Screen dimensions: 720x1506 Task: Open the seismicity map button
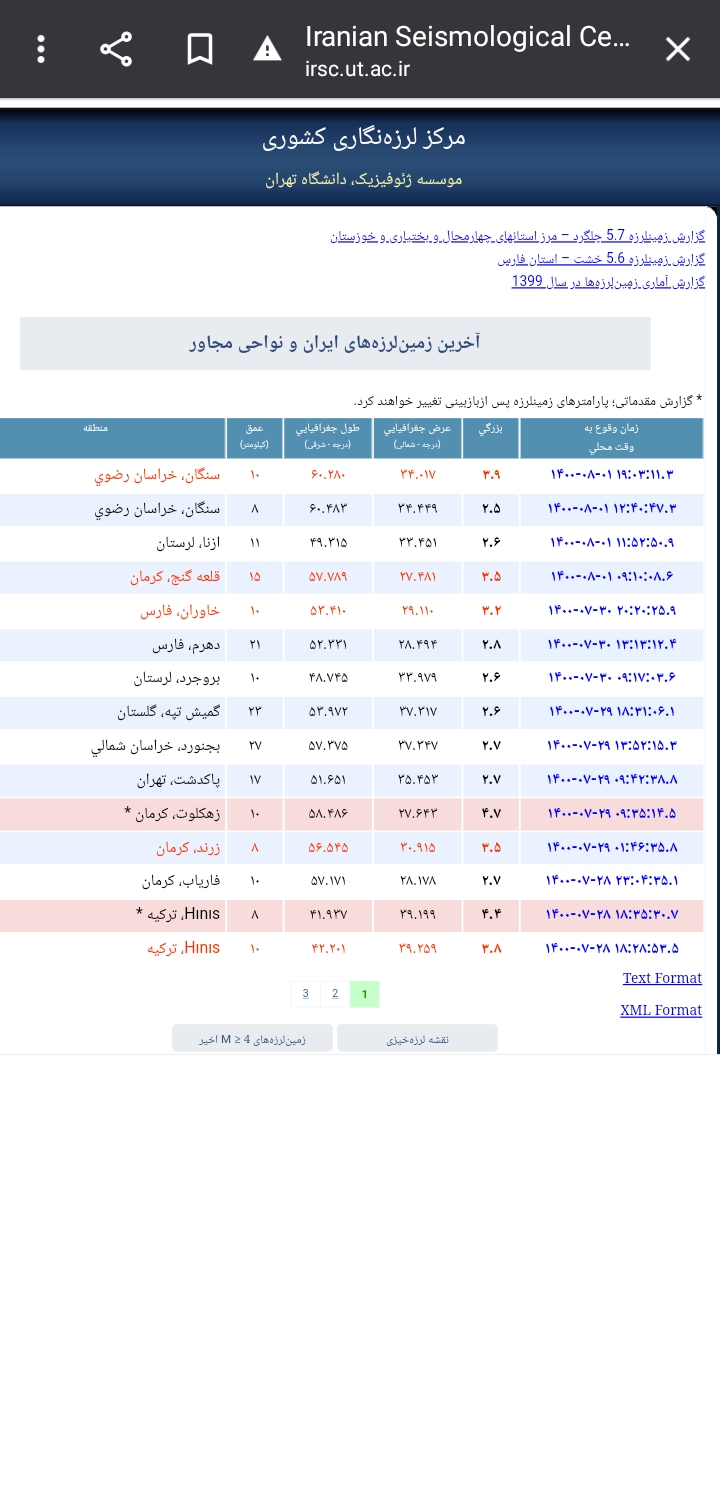tap(417, 1039)
